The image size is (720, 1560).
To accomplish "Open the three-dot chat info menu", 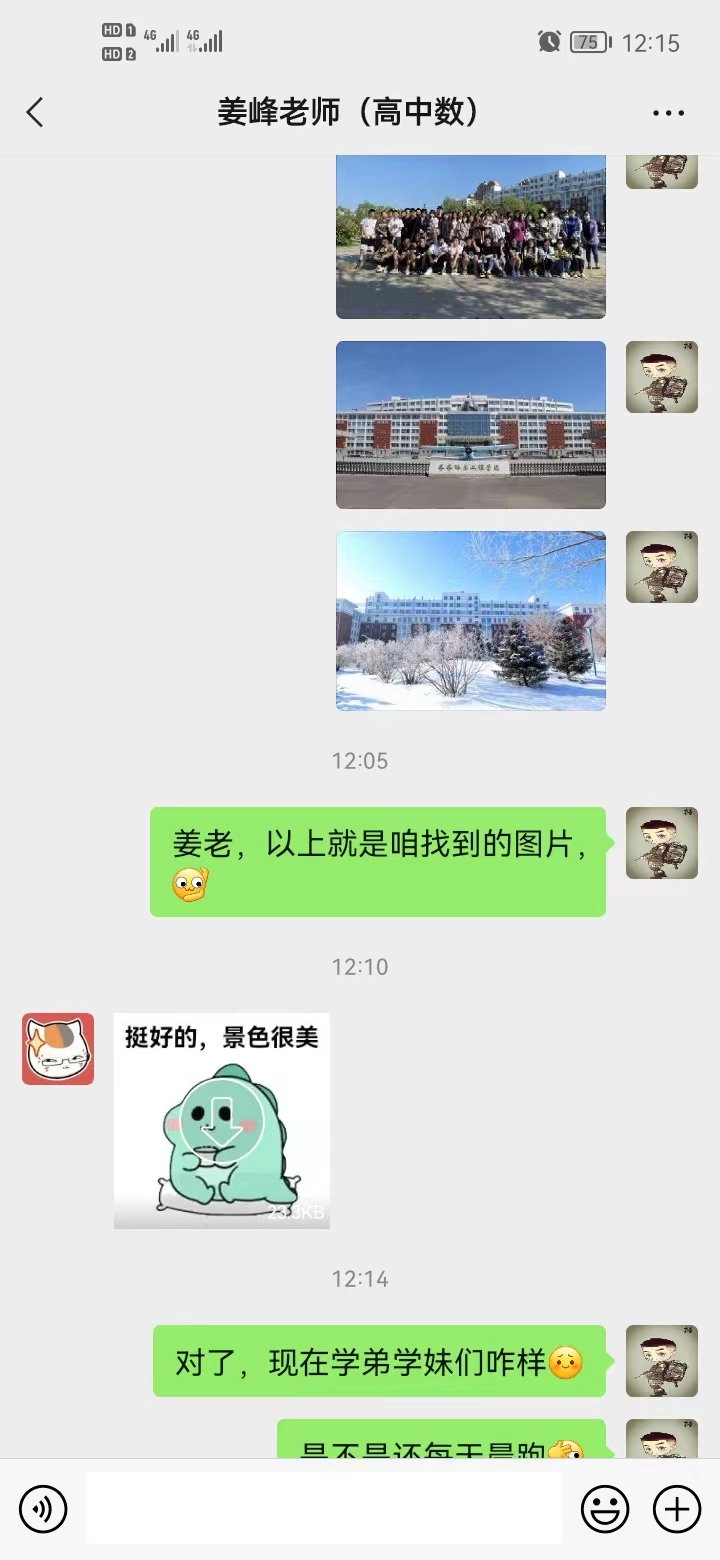I will tap(668, 113).
